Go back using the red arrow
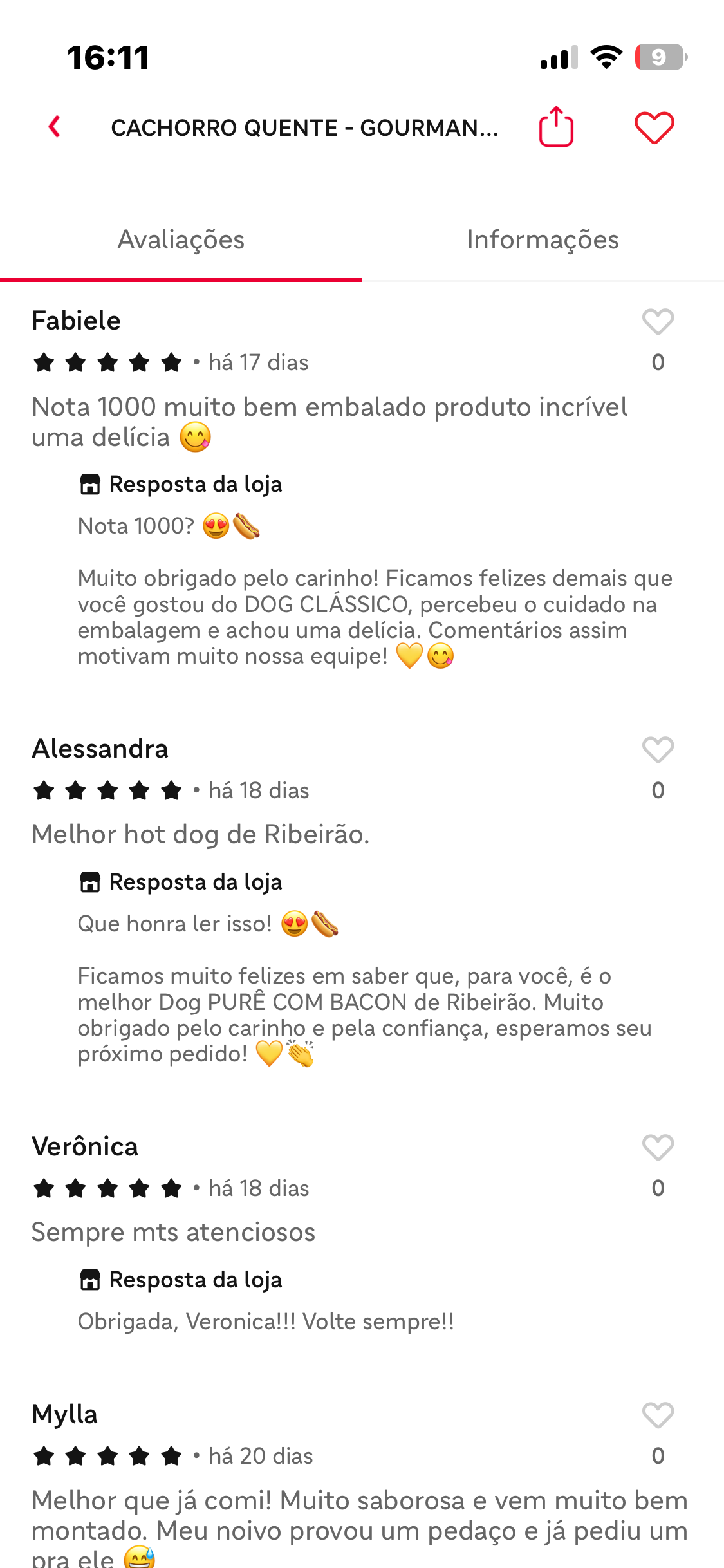The image size is (724, 1568). [x=55, y=127]
